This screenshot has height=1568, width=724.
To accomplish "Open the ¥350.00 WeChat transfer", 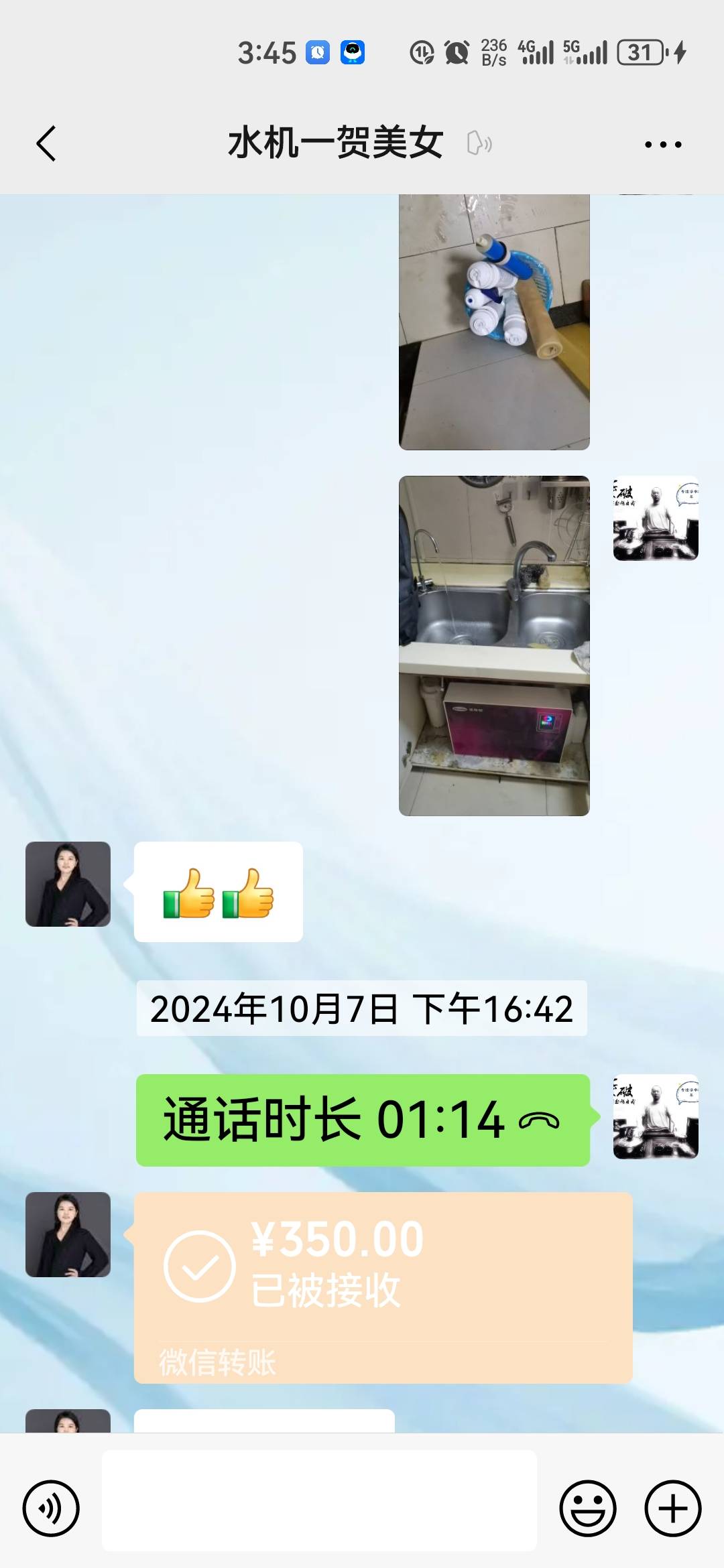I will (x=383, y=1287).
